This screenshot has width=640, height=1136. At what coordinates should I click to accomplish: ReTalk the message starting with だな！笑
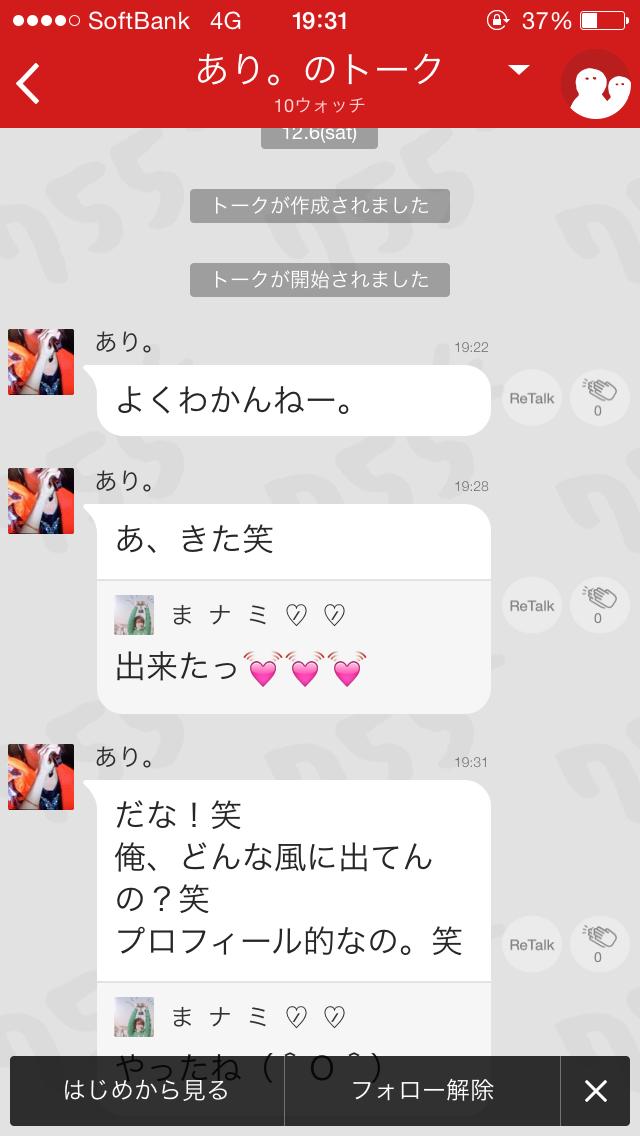(x=531, y=945)
